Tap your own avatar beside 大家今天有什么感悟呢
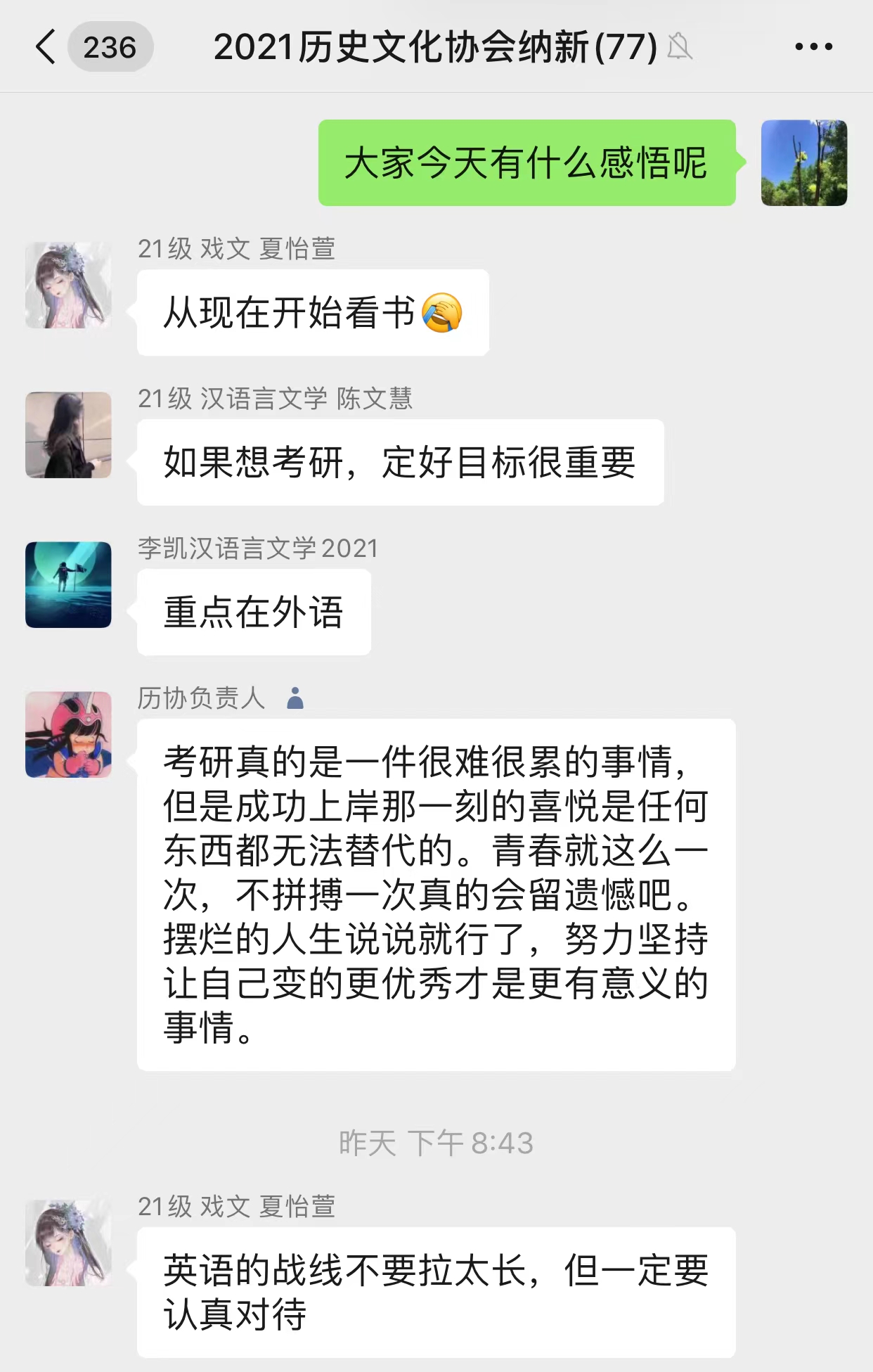This screenshot has width=873, height=1372. [803, 163]
